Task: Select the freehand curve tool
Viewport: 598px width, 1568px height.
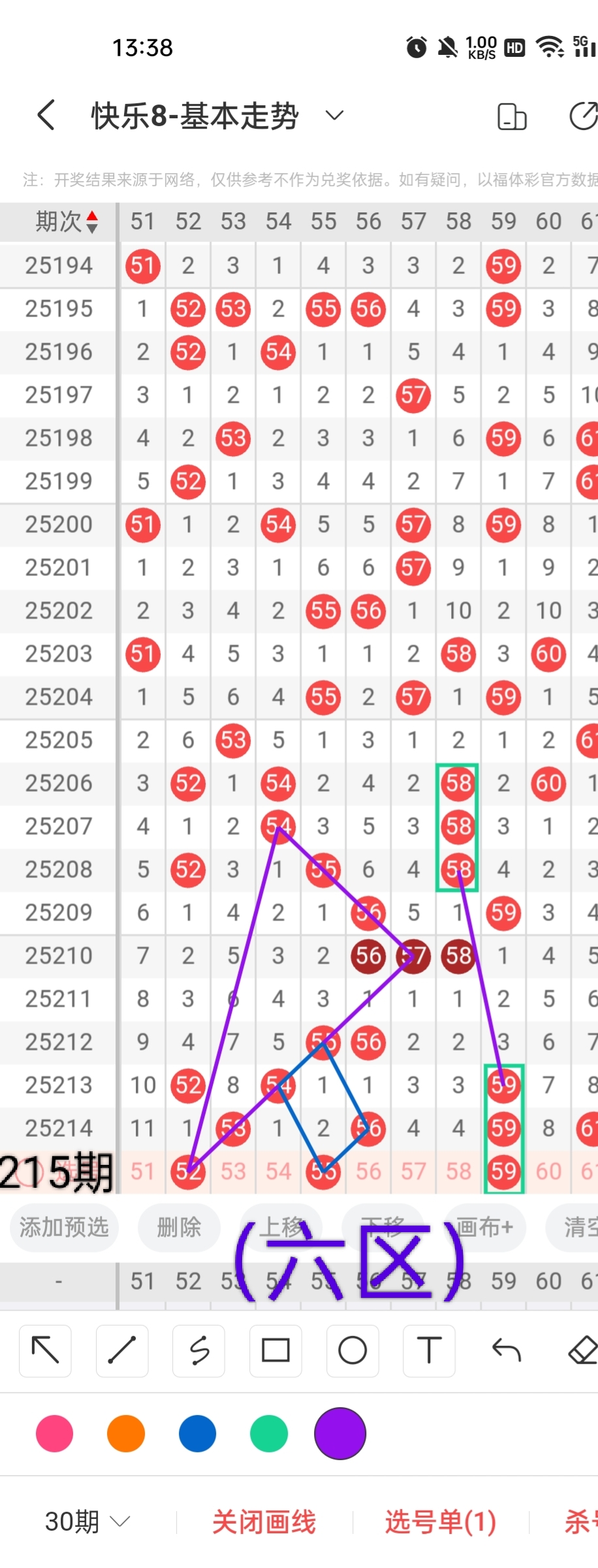Action: pyautogui.click(x=199, y=1350)
